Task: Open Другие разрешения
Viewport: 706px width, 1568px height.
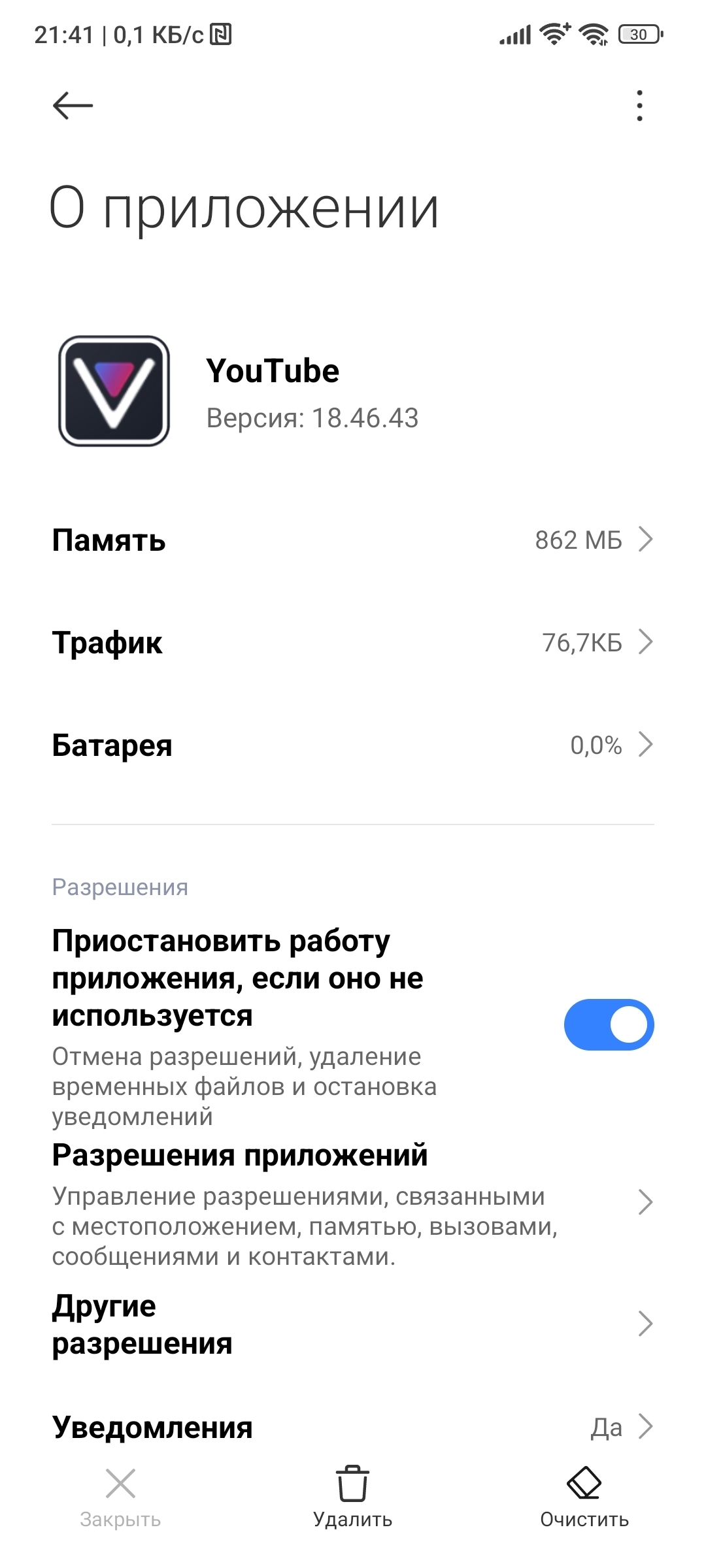Action: [353, 1324]
